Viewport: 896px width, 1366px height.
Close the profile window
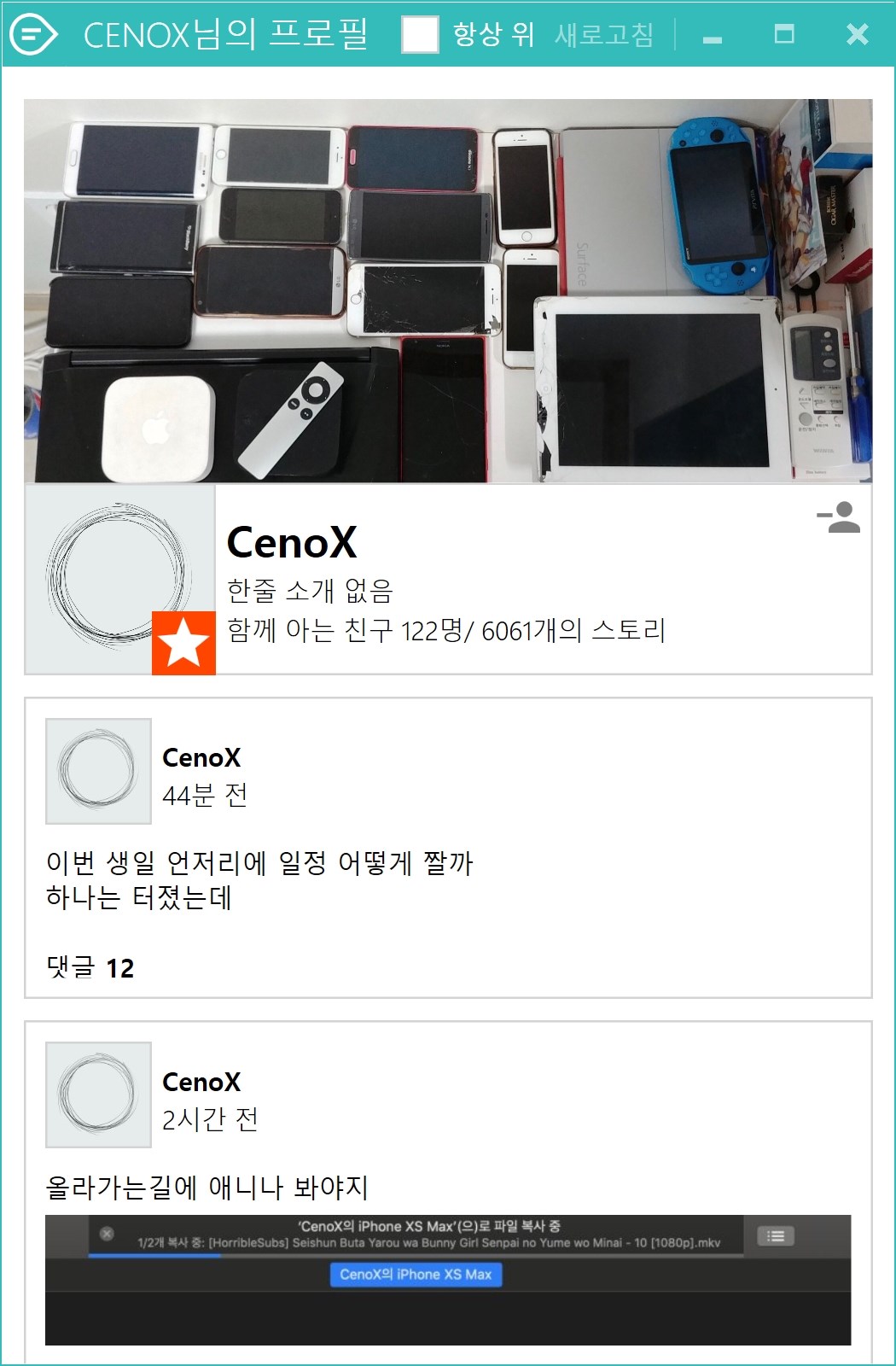(x=857, y=34)
